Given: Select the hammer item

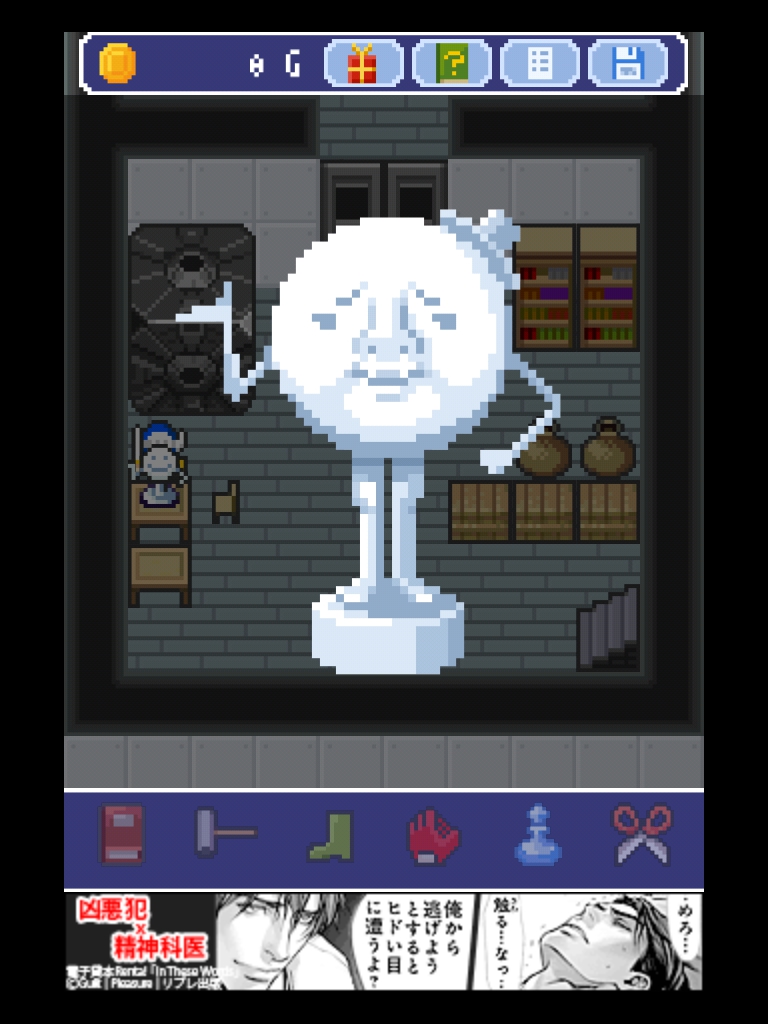Looking at the screenshot, I should coord(224,834).
